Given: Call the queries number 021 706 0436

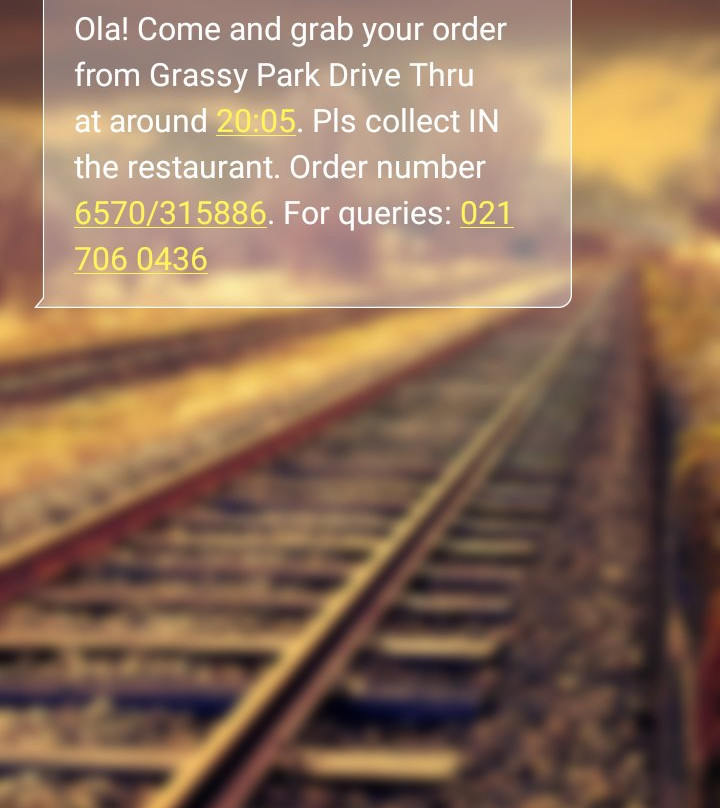Looking at the screenshot, I should pos(141,259).
